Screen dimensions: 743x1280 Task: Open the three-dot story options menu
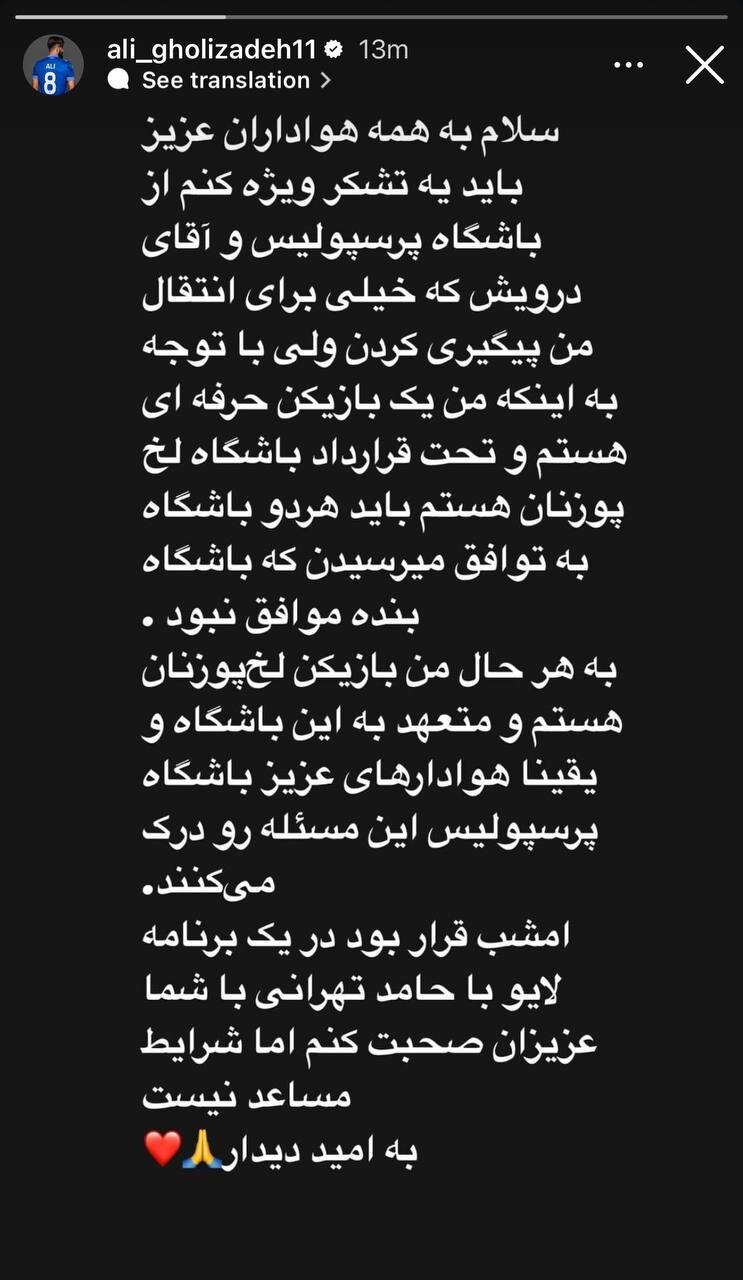coord(629,62)
